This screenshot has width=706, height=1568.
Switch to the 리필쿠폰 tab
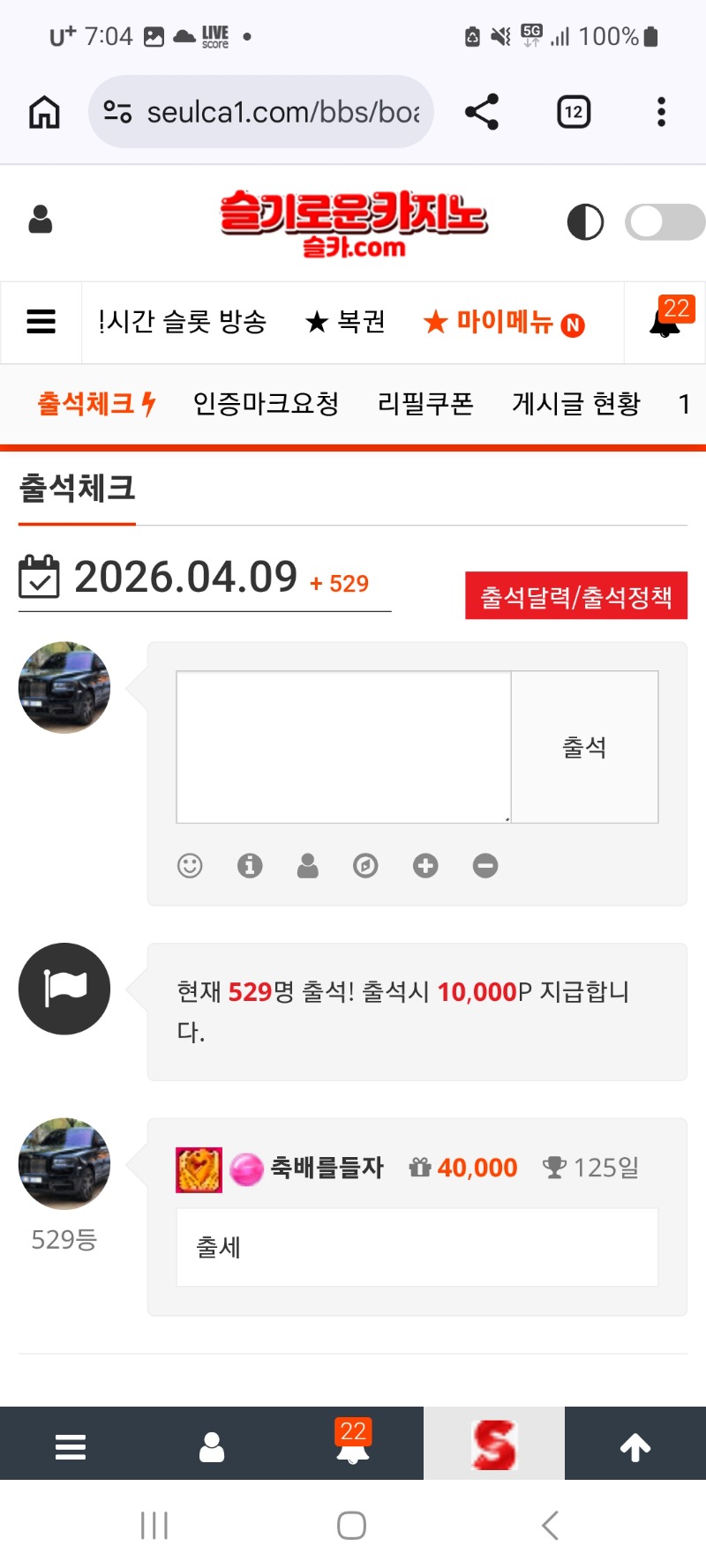pos(425,404)
